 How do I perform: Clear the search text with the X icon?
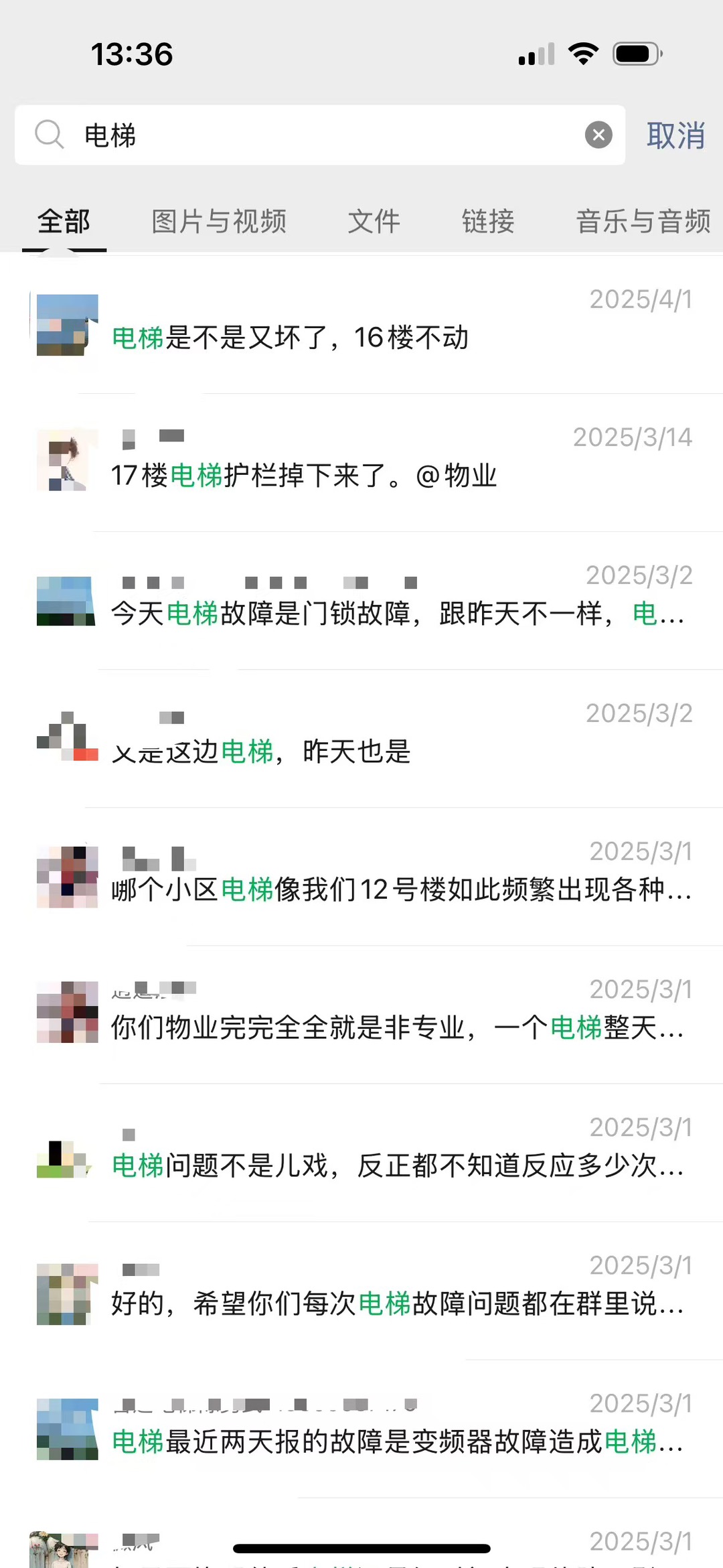(598, 135)
